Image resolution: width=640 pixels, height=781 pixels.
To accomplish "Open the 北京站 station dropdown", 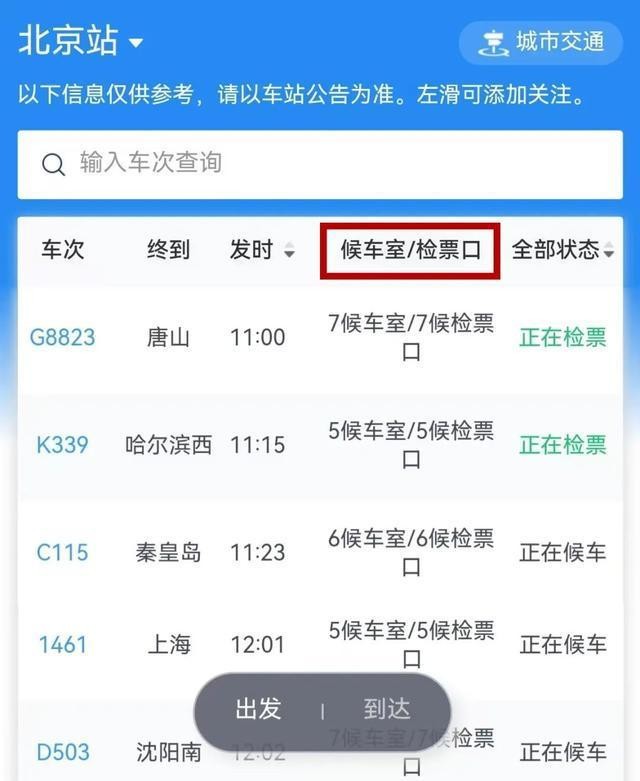I will [x=82, y=42].
